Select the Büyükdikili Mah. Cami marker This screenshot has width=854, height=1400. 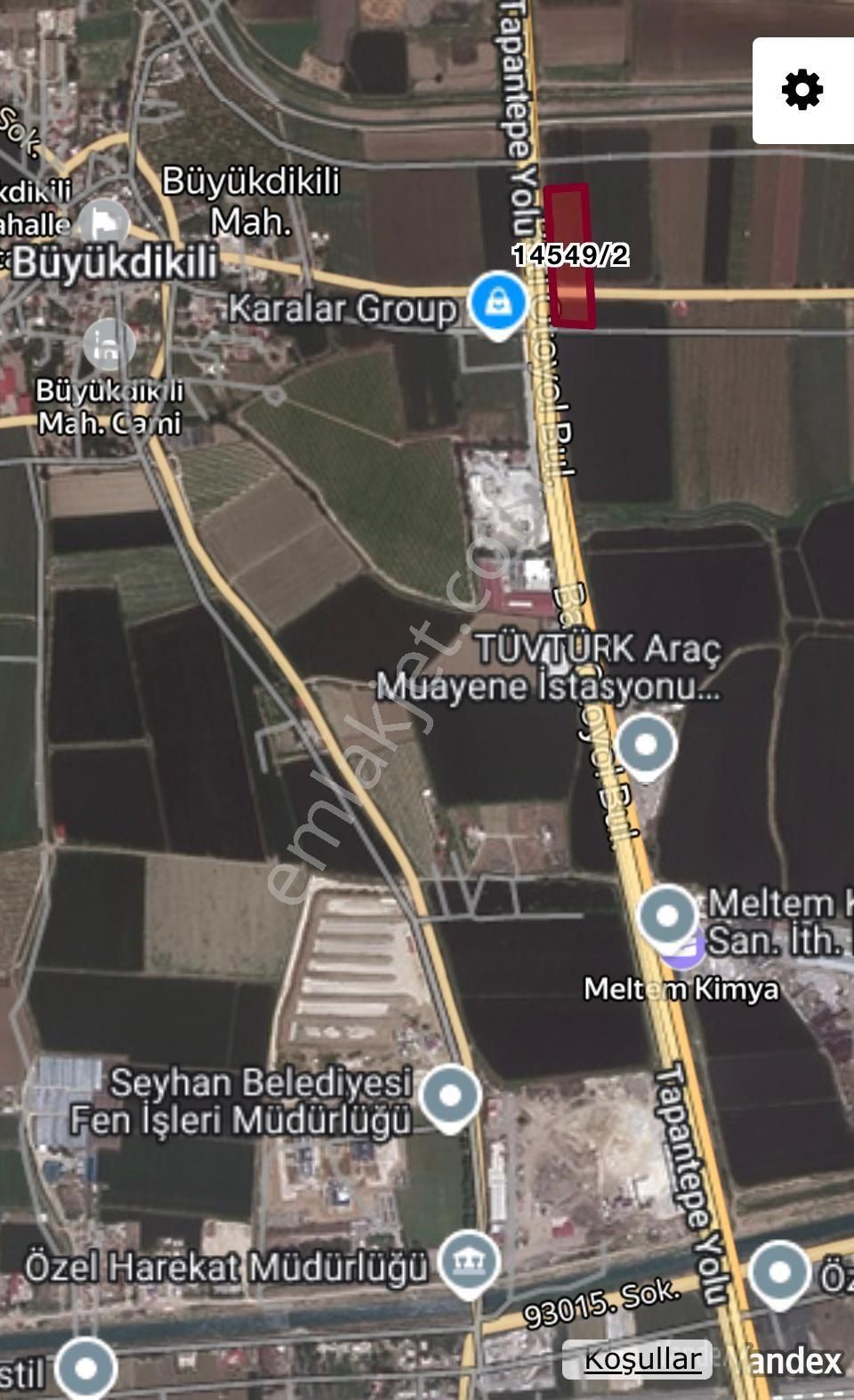(x=107, y=345)
